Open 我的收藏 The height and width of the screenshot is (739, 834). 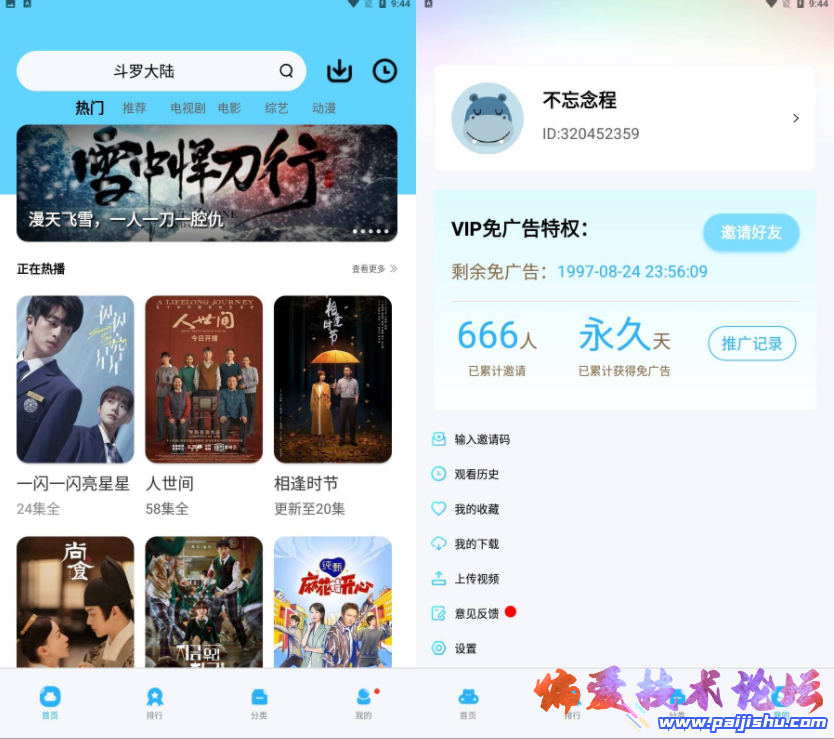click(476, 509)
